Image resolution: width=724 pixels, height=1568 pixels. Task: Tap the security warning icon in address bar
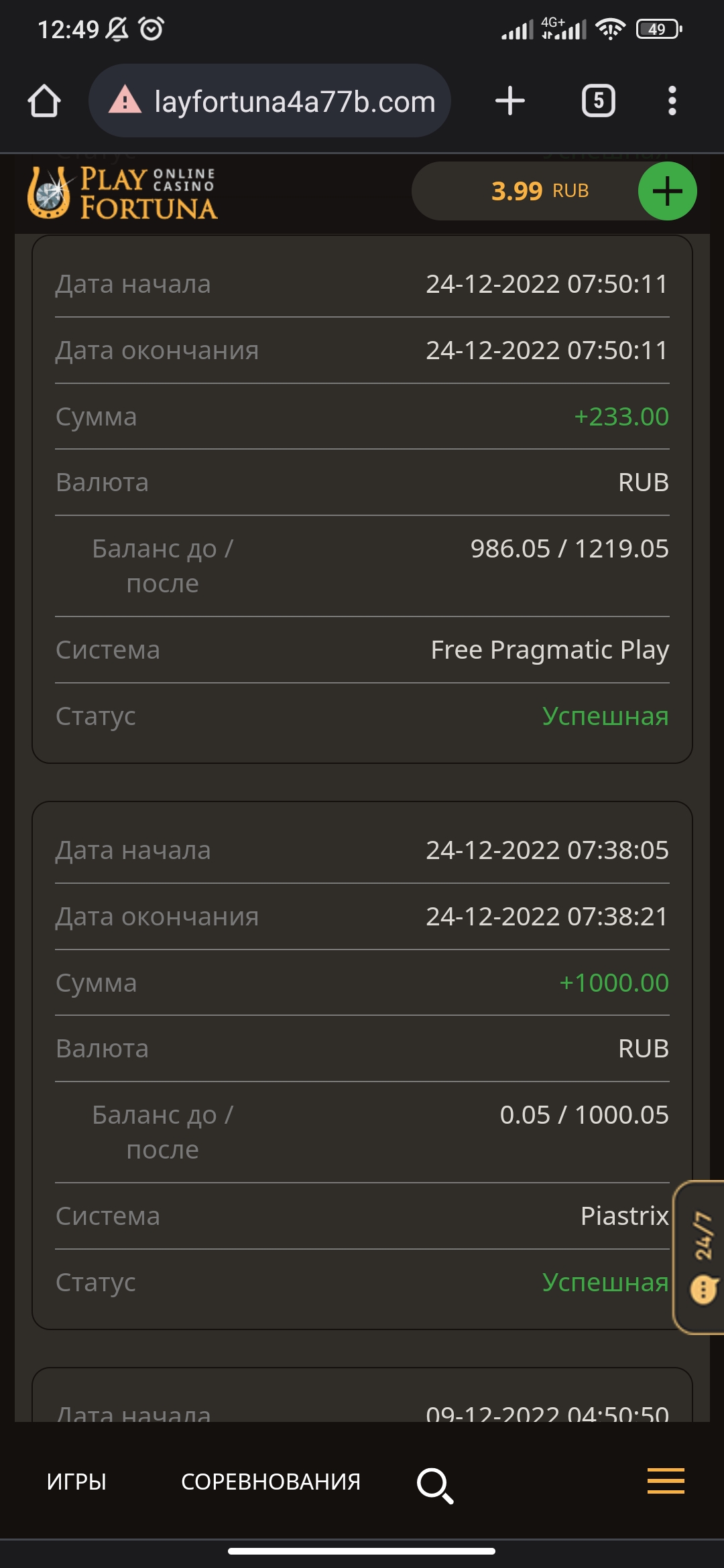pos(125,101)
